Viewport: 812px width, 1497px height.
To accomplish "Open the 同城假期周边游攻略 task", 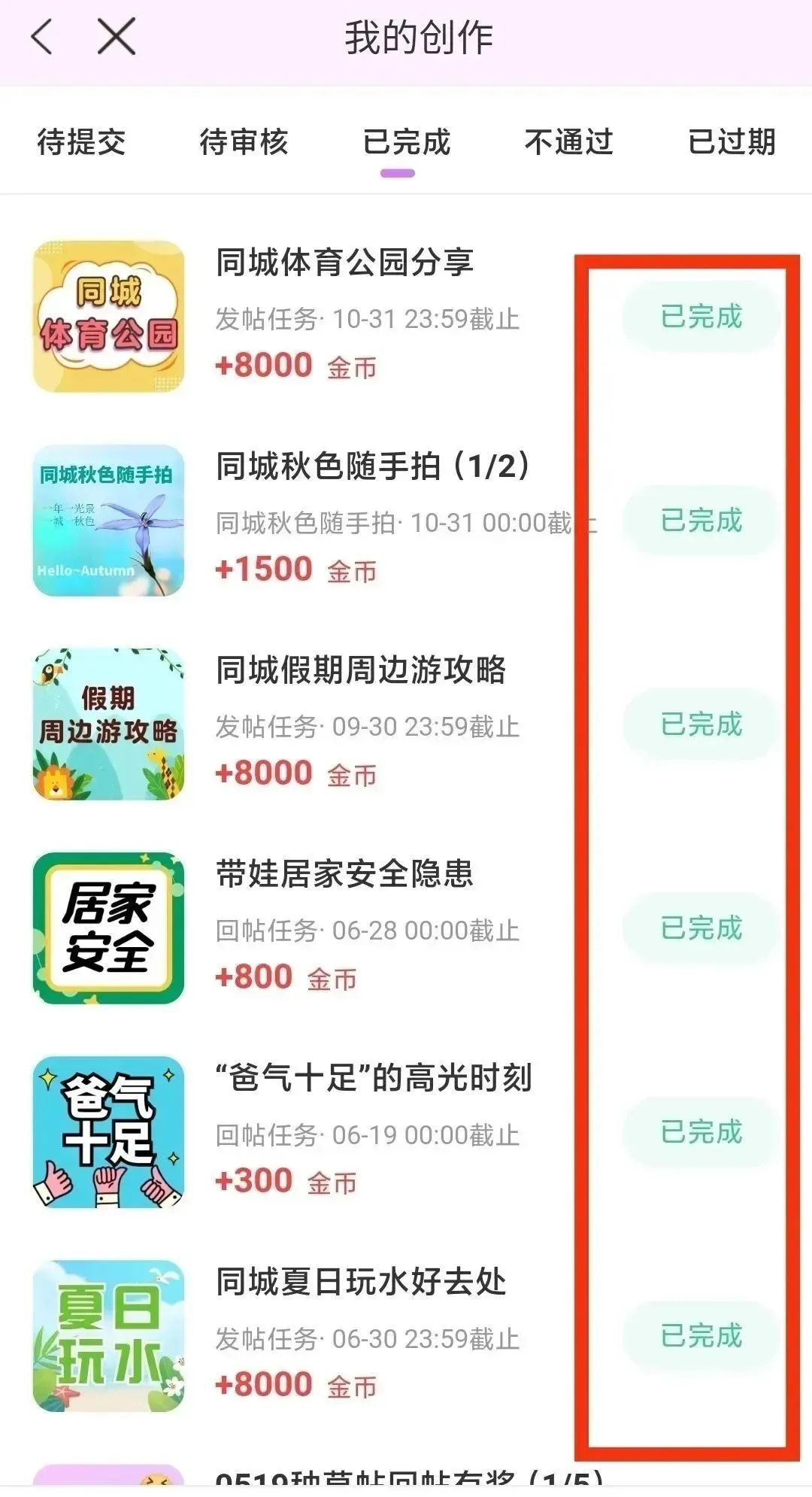I will [x=361, y=670].
